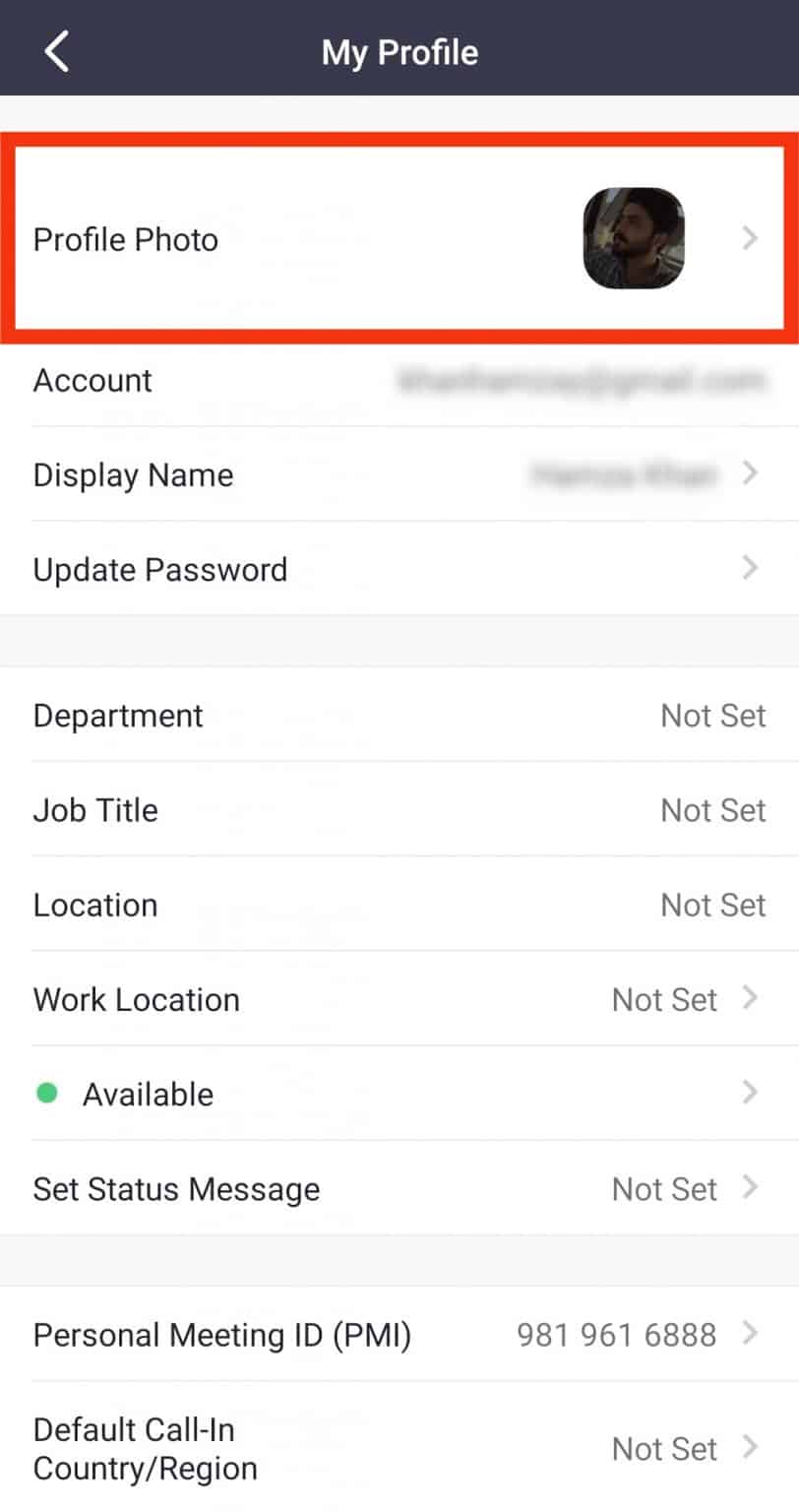
Task: Expand the Profile Photo chevron
Action: click(x=751, y=238)
